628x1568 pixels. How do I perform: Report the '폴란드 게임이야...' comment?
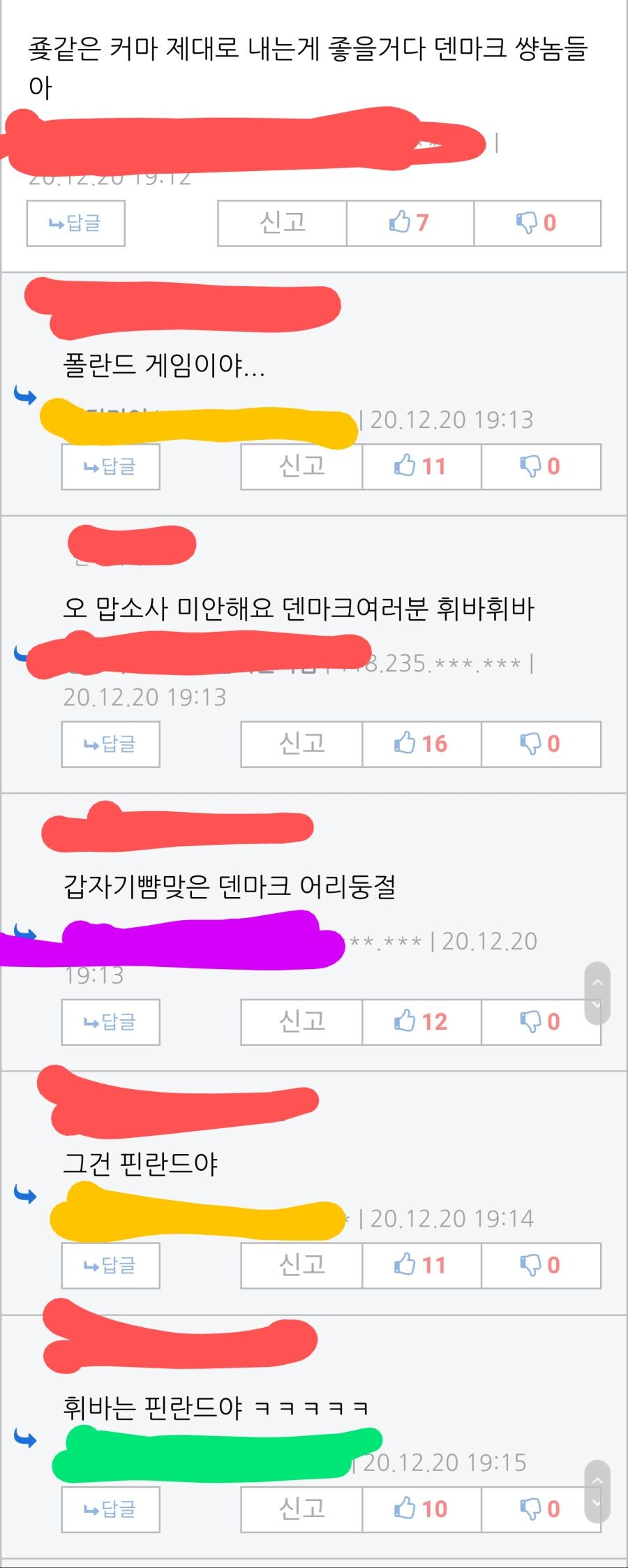point(301,466)
